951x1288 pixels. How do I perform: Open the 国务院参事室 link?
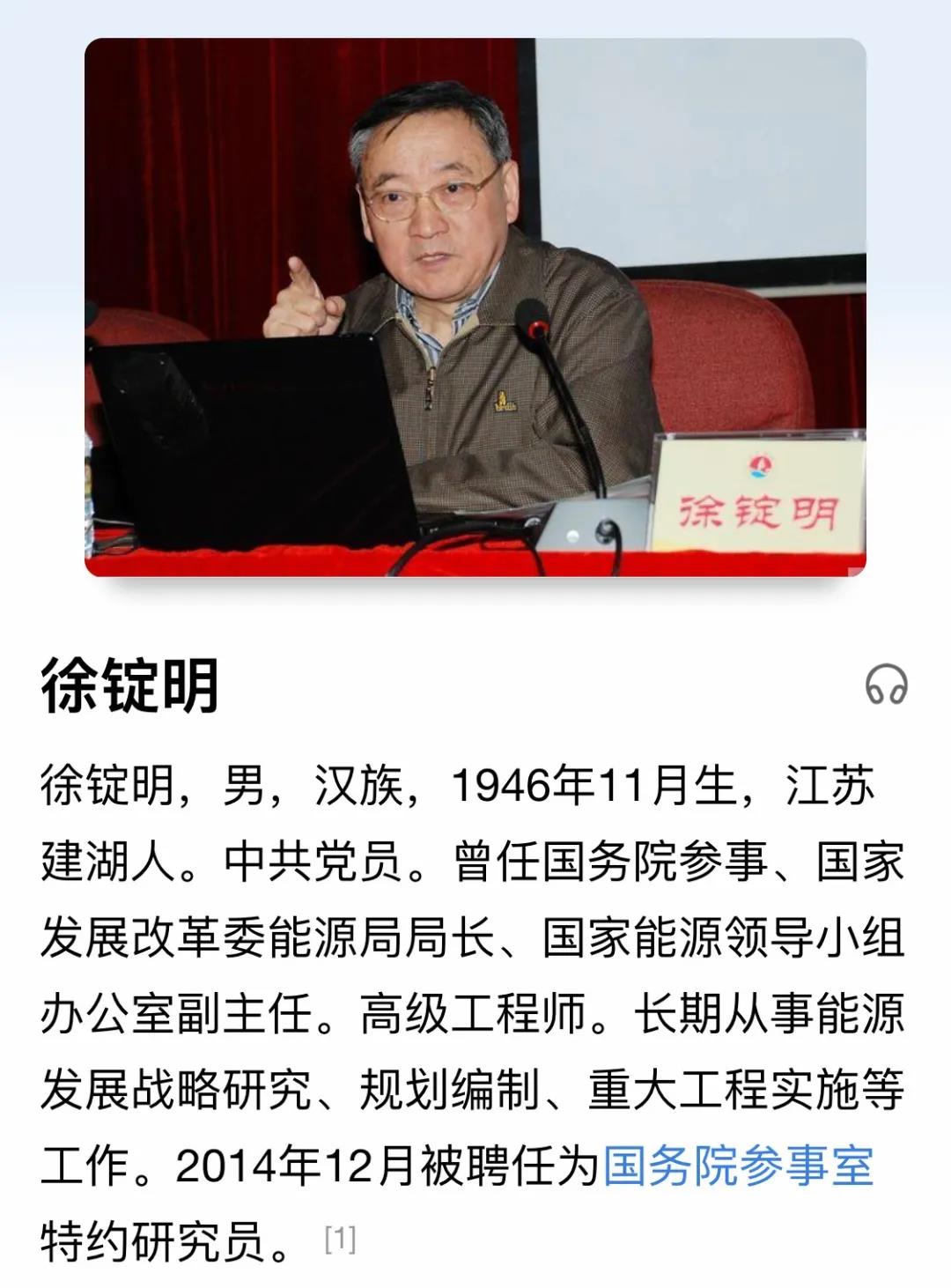[x=738, y=1166]
